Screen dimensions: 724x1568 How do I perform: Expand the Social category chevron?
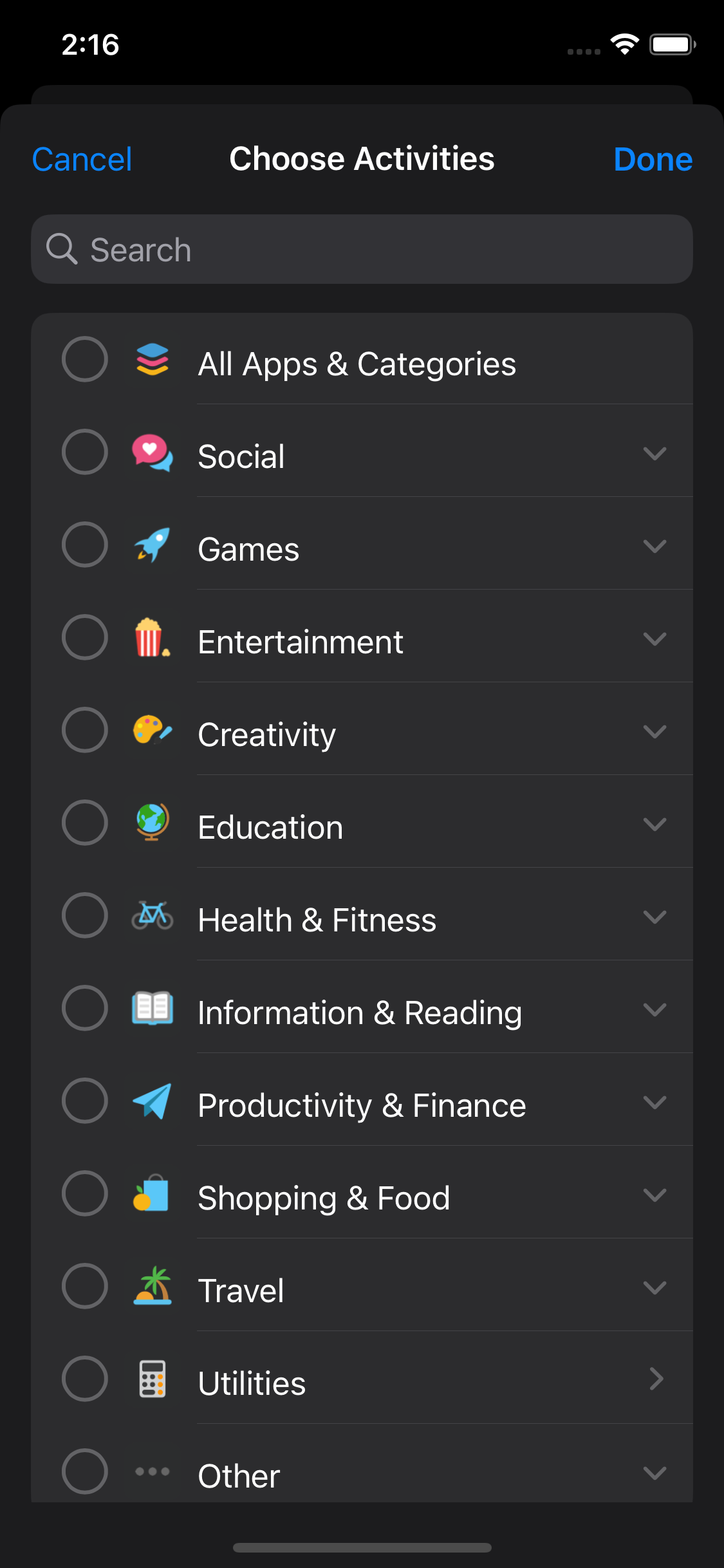[654, 454]
